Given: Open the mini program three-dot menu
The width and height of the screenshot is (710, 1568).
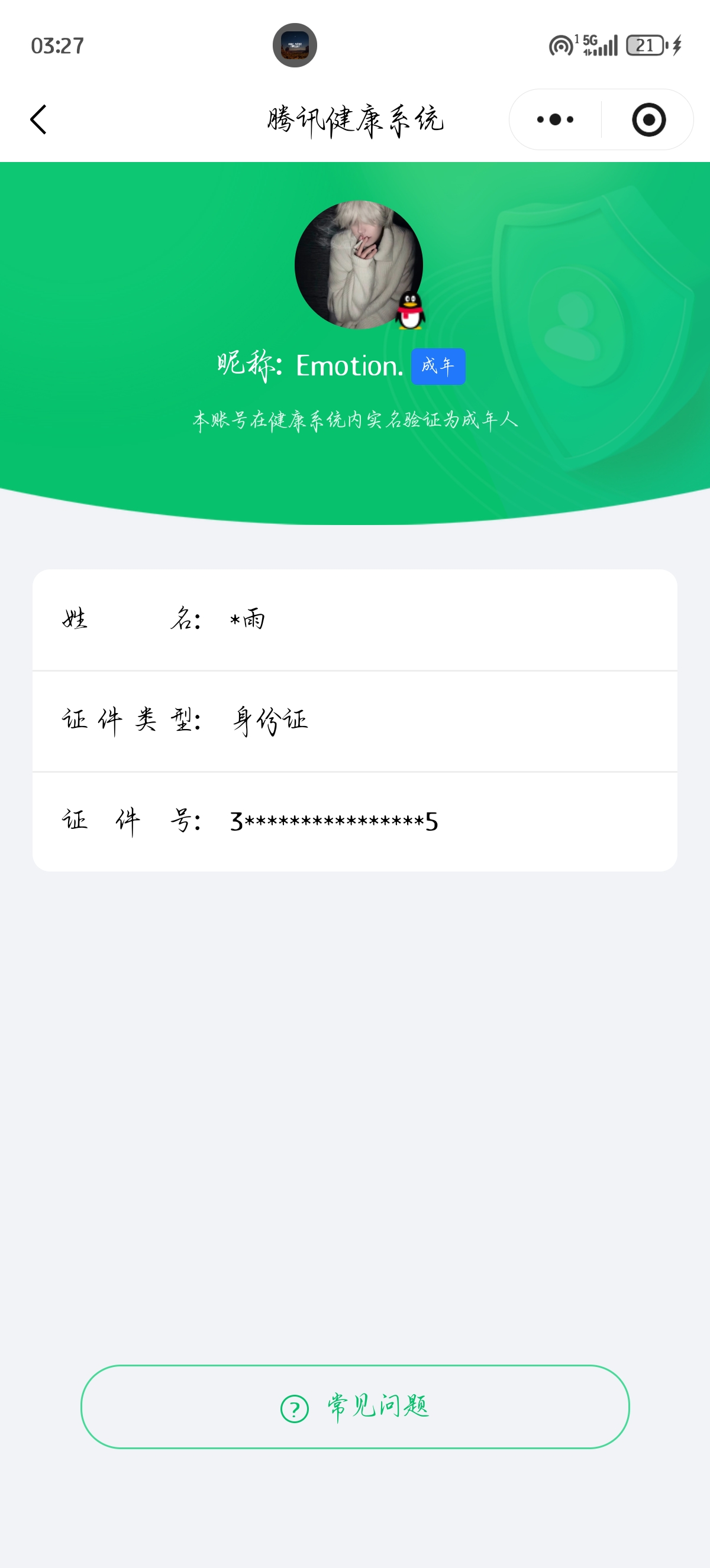Looking at the screenshot, I should pyautogui.click(x=555, y=119).
